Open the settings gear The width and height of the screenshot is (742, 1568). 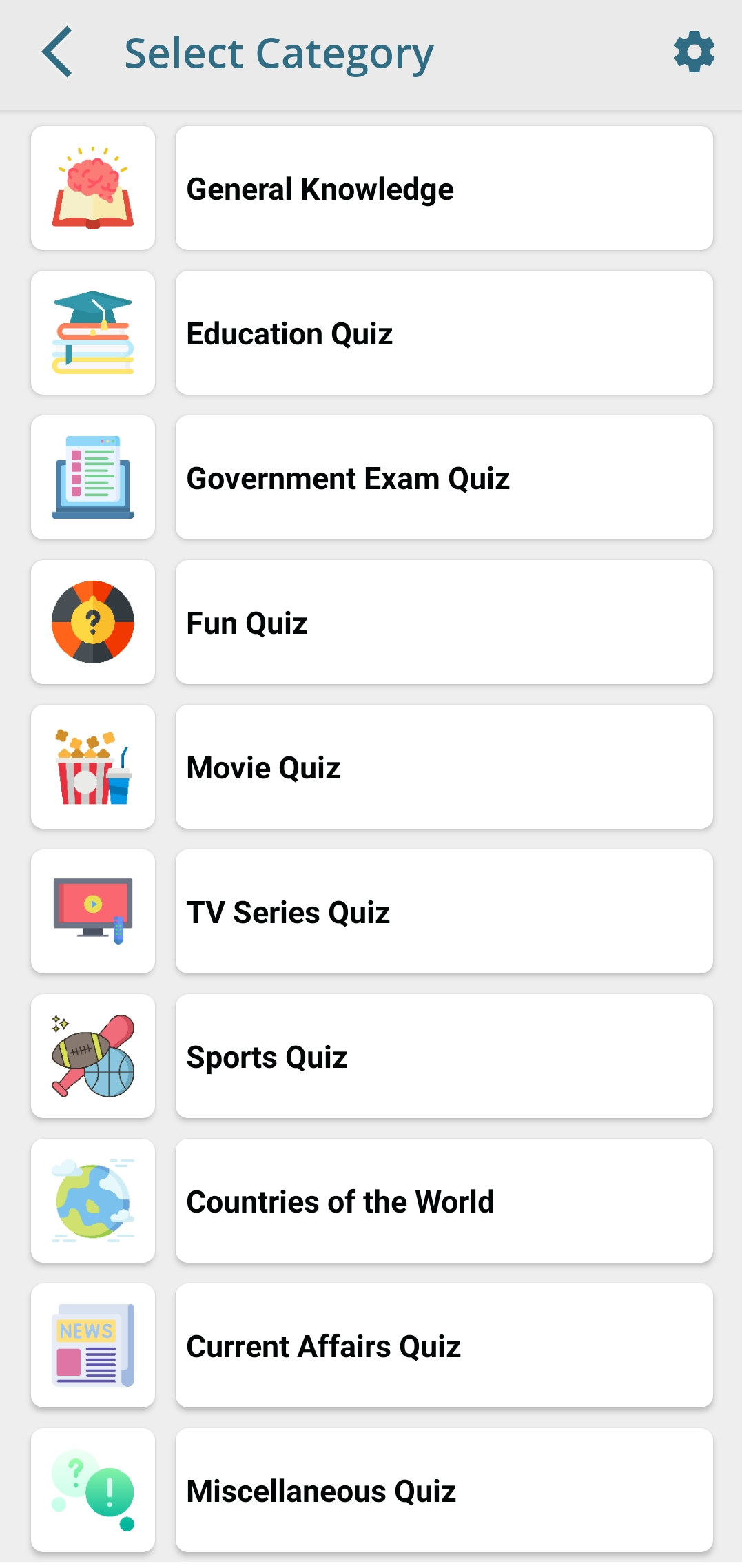point(694,52)
